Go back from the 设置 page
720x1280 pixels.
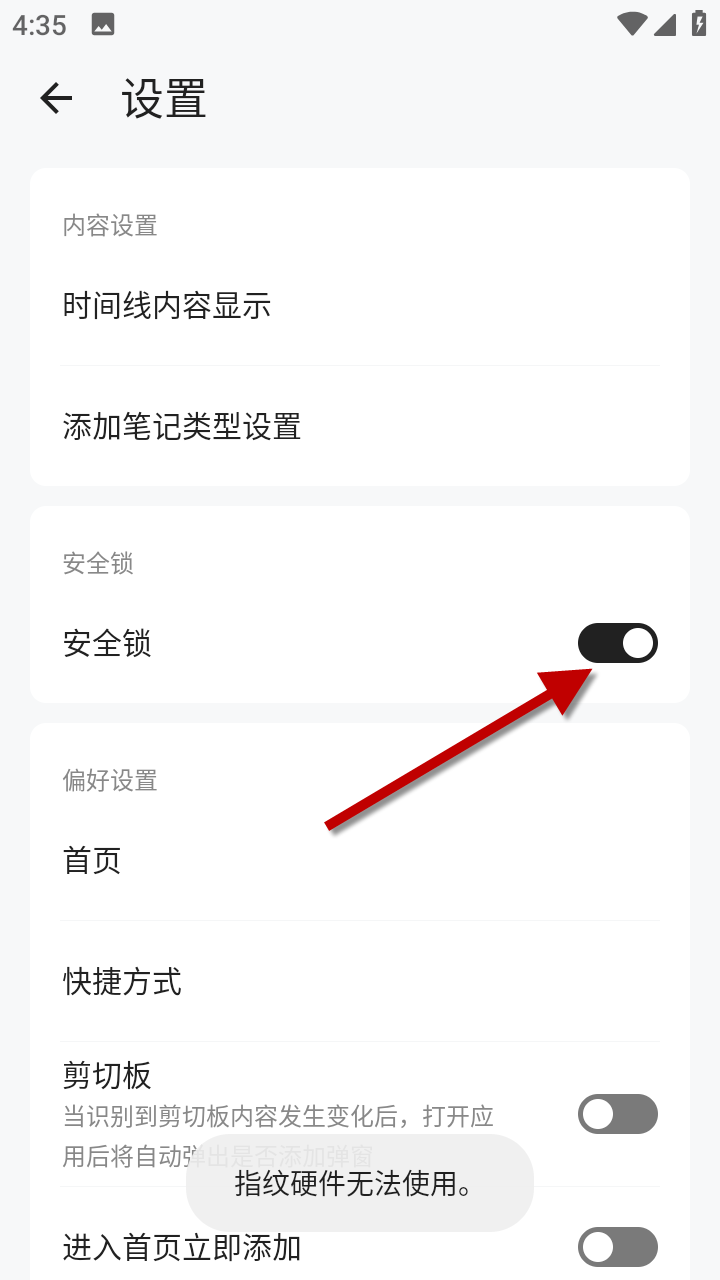point(56,98)
